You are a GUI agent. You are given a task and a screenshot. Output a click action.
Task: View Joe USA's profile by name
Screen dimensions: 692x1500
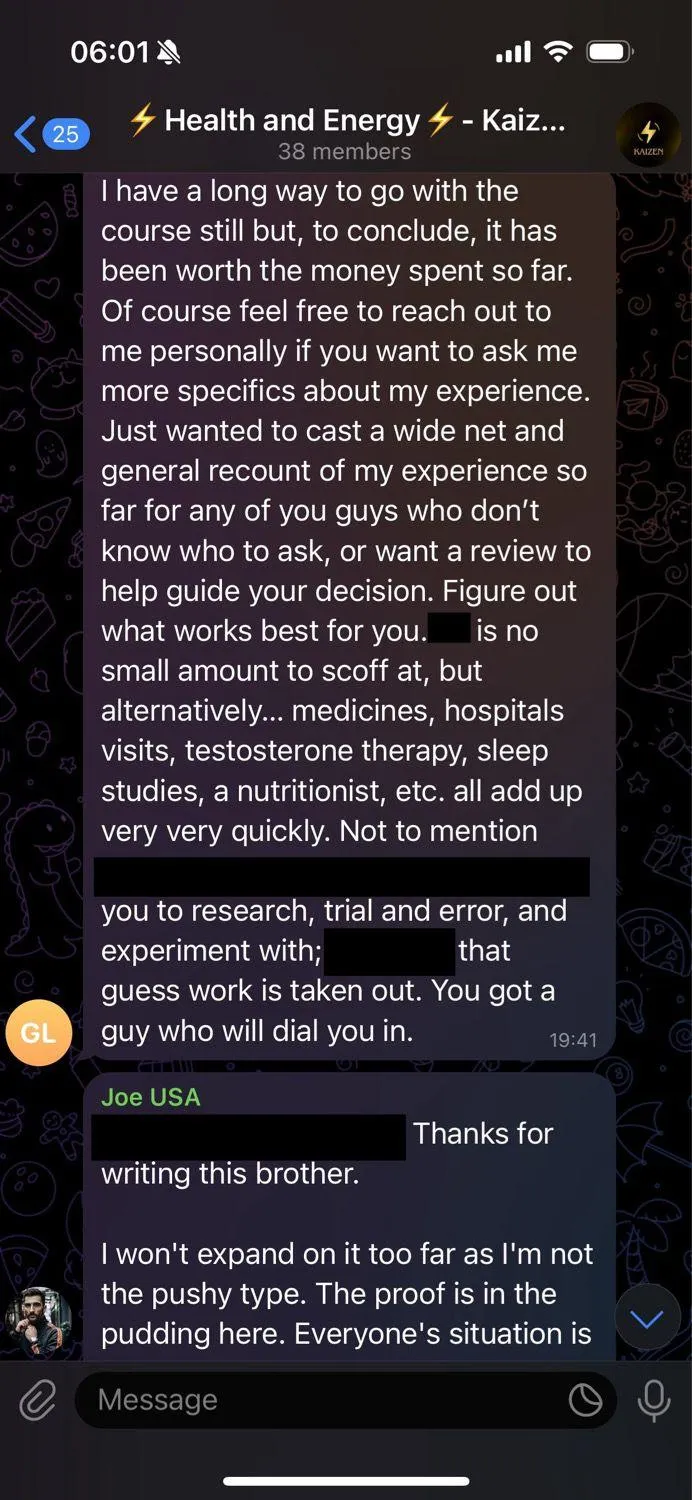click(x=150, y=1097)
